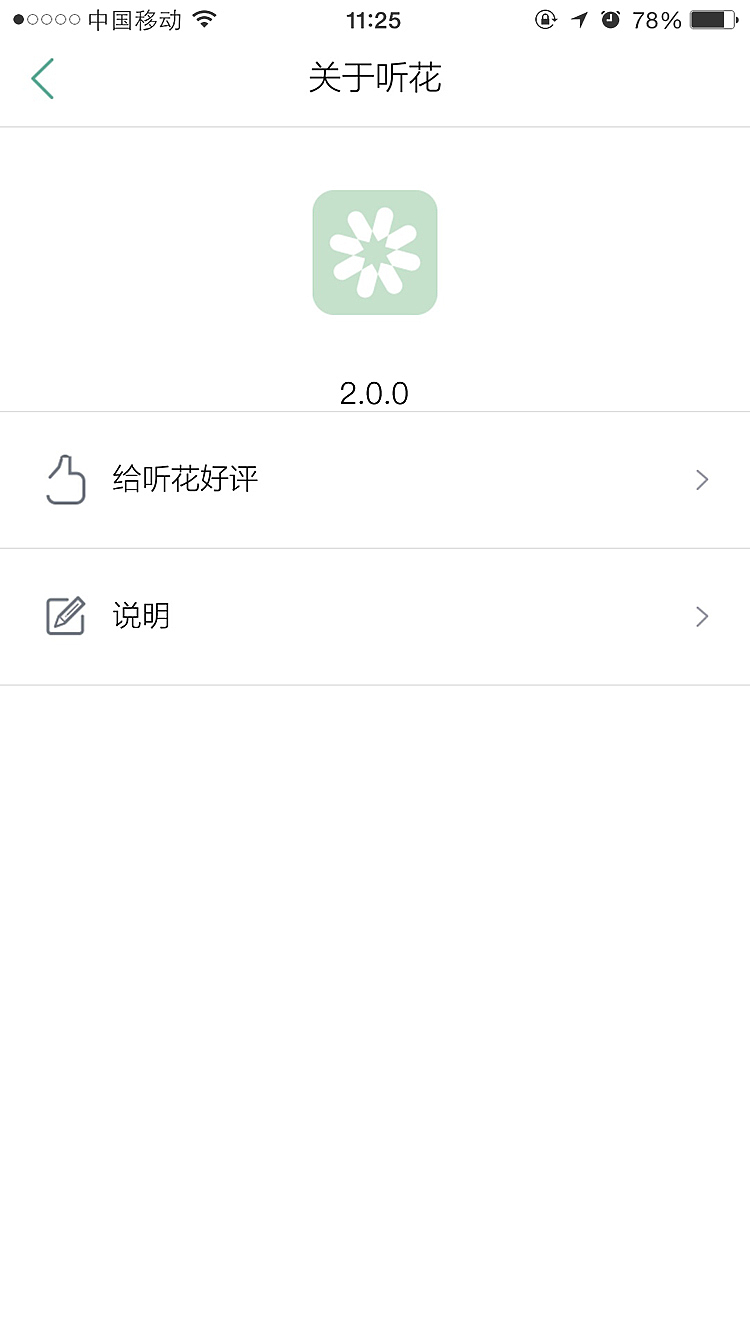Tap the alarm clock status icon

coord(610,18)
